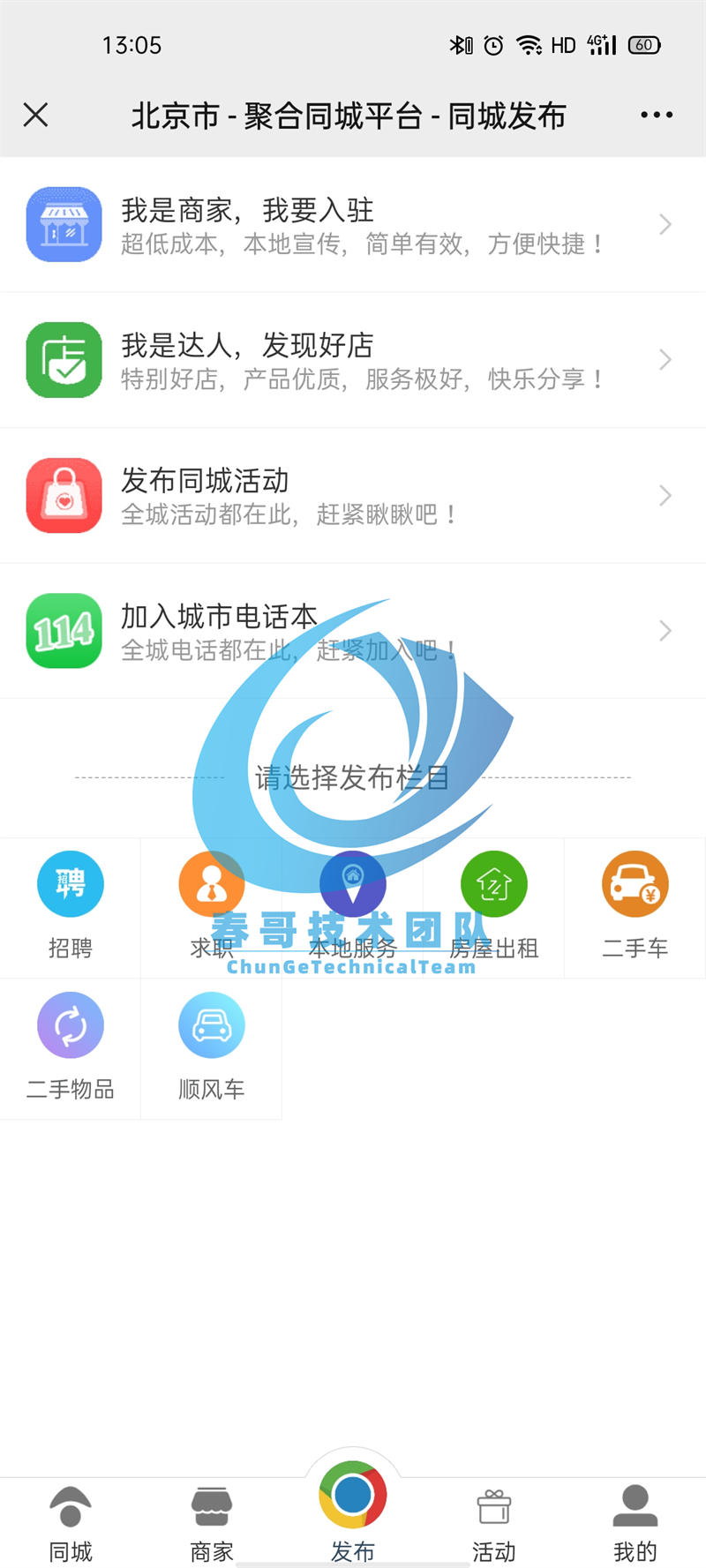The image size is (706, 1568).
Task: Go to the 活动 tab
Action: (x=494, y=1524)
